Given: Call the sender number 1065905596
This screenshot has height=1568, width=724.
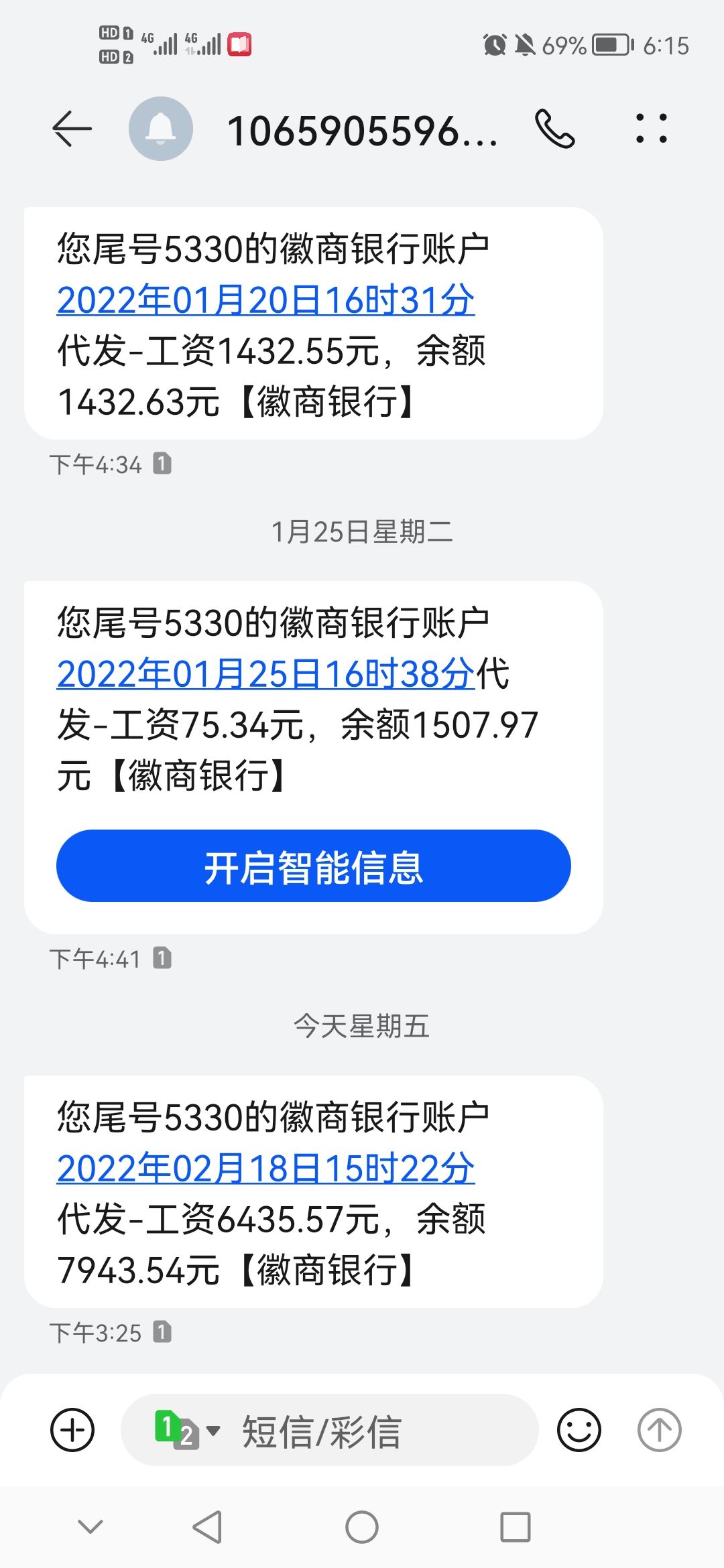Looking at the screenshot, I should pyautogui.click(x=554, y=129).
